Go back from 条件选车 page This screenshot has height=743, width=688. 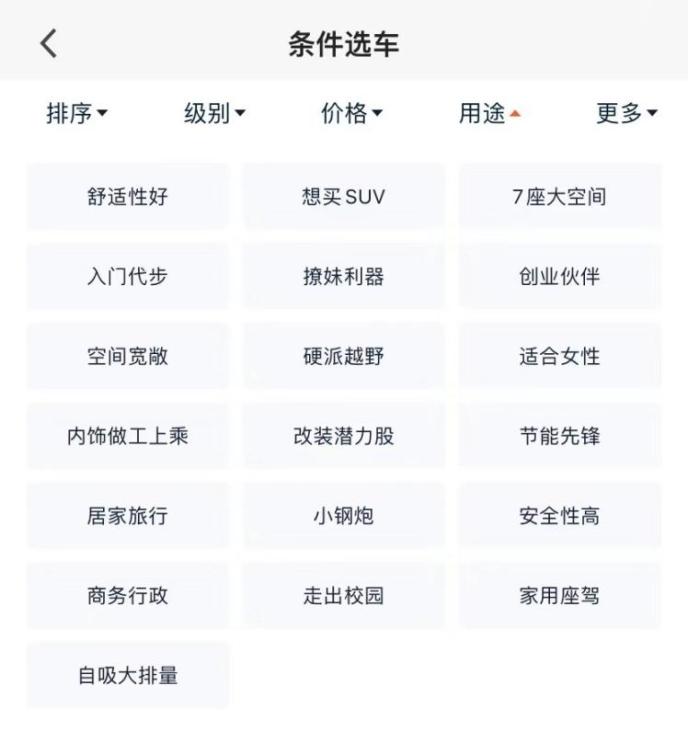[48, 44]
